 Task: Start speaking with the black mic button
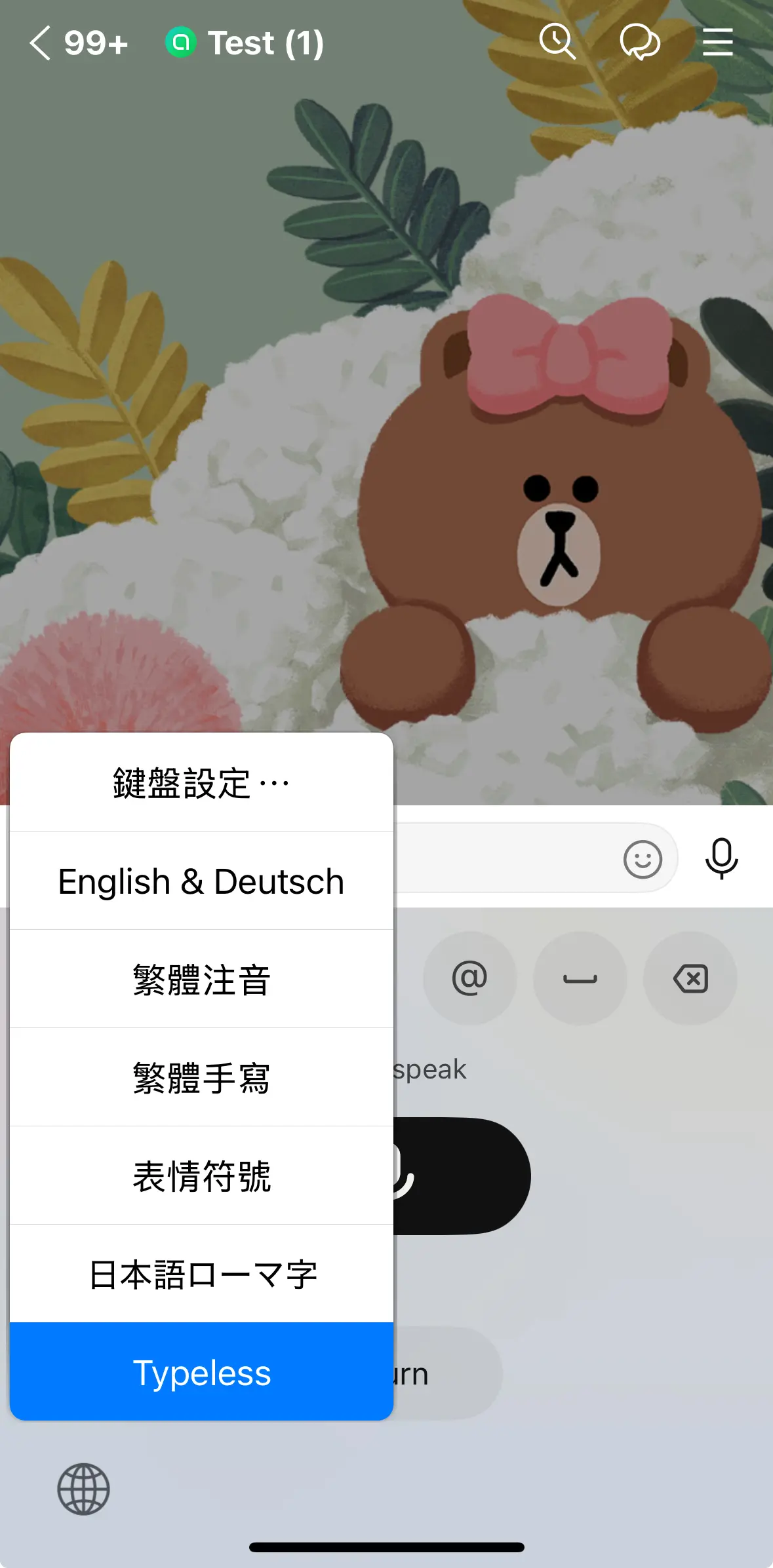pyautogui.click(x=459, y=1176)
